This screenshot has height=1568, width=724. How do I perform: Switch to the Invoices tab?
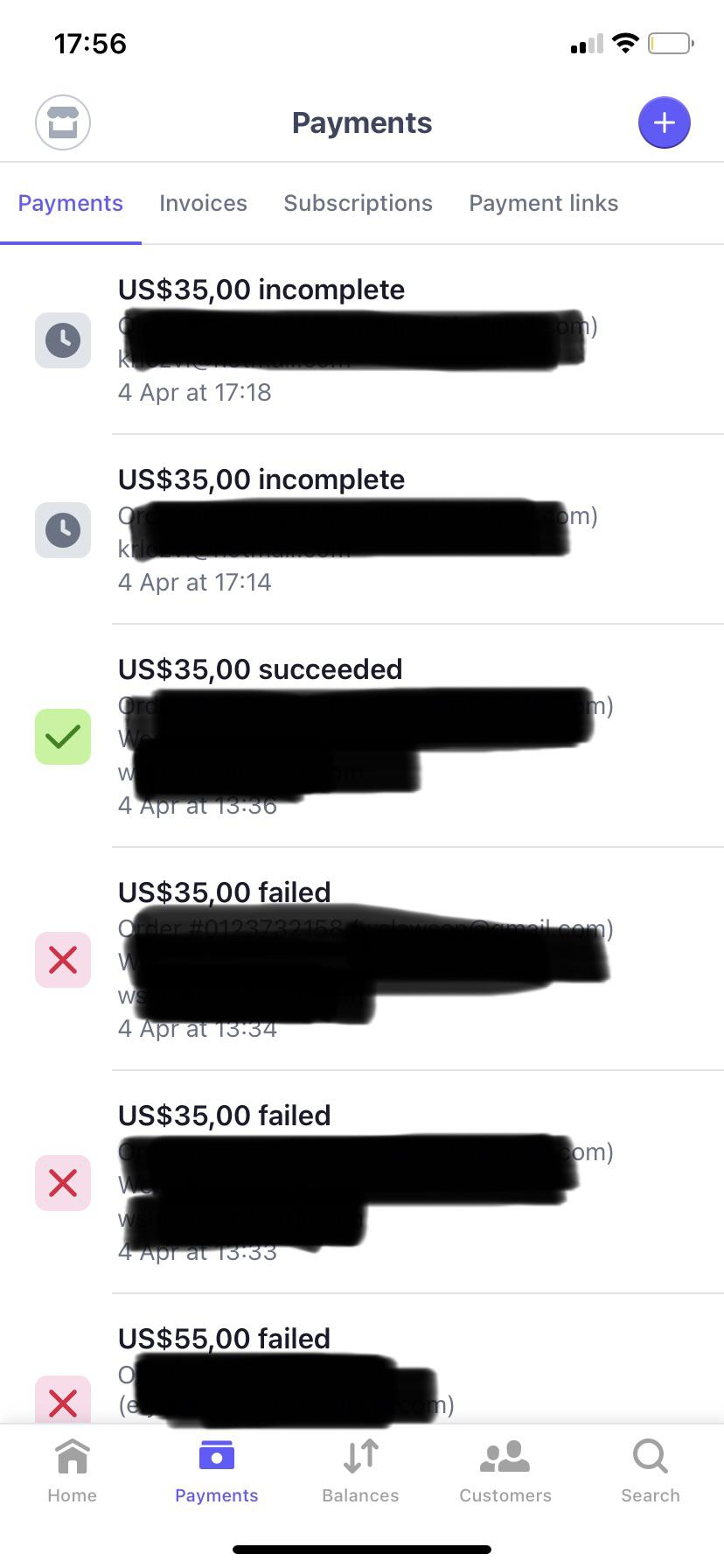203,203
